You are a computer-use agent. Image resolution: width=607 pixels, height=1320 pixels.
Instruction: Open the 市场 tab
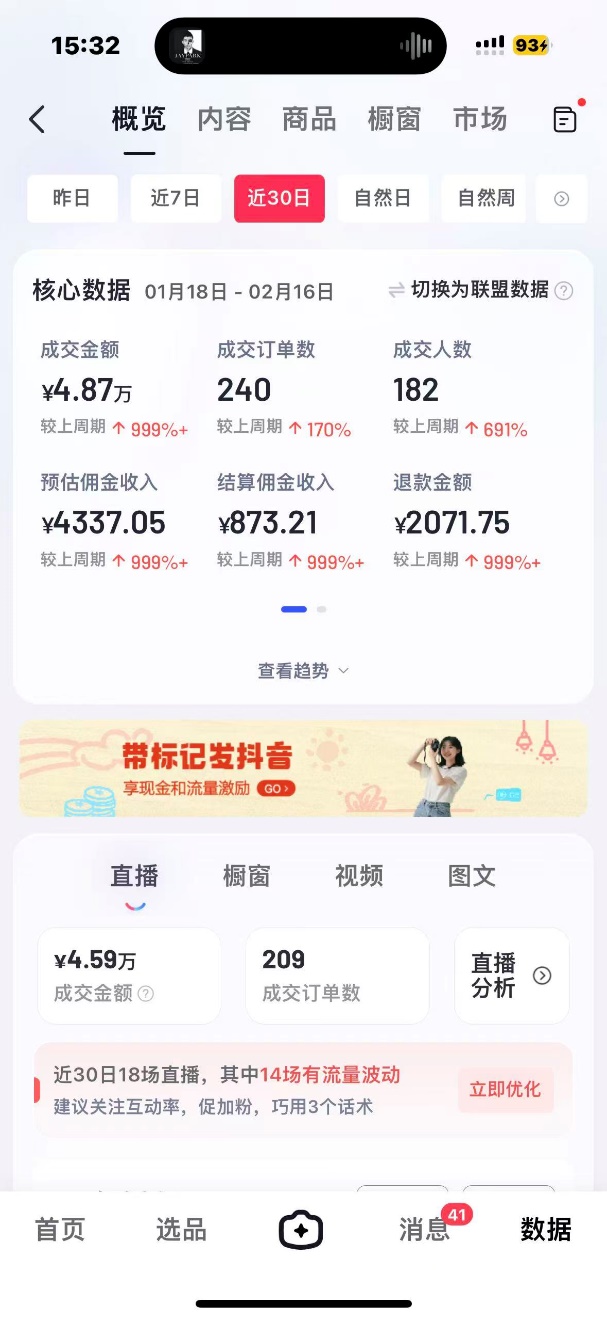(480, 119)
